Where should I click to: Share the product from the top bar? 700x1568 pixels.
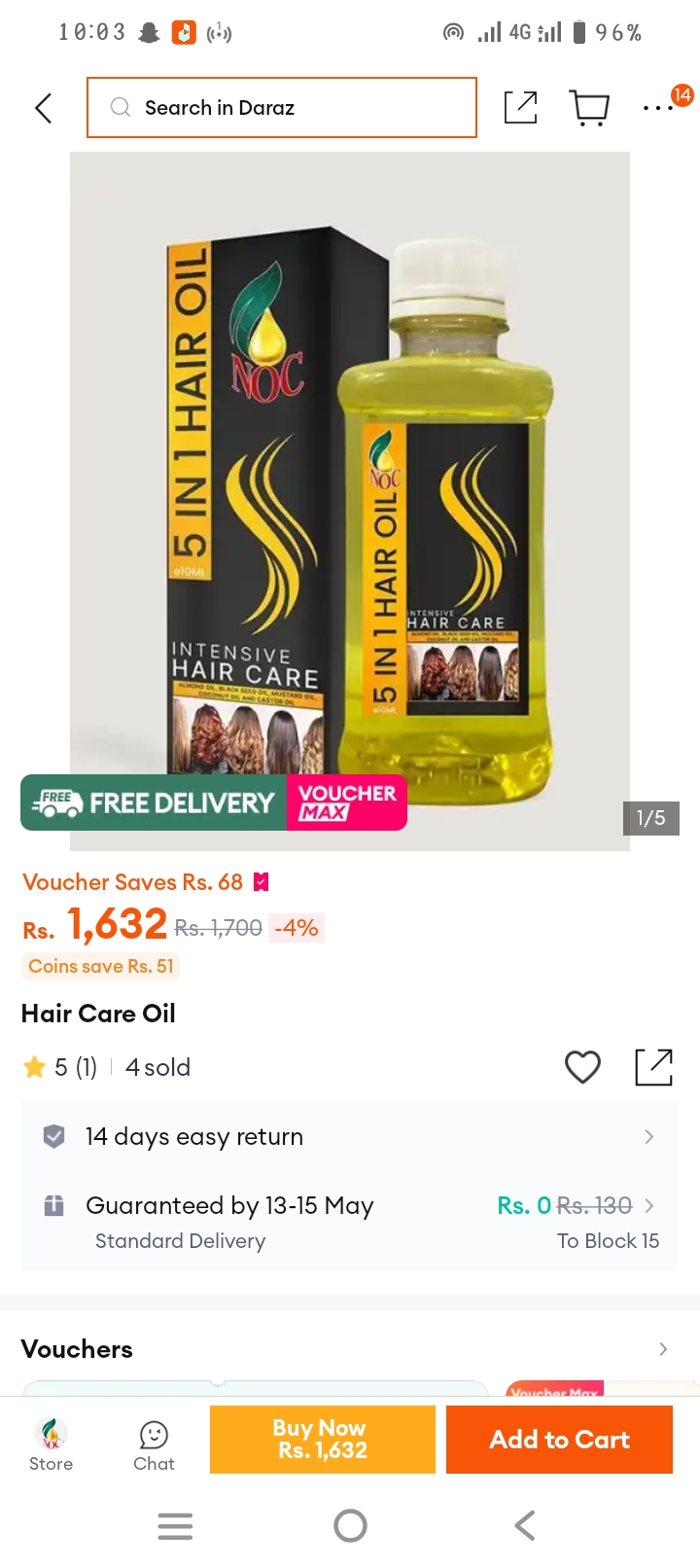click(521, 107)
